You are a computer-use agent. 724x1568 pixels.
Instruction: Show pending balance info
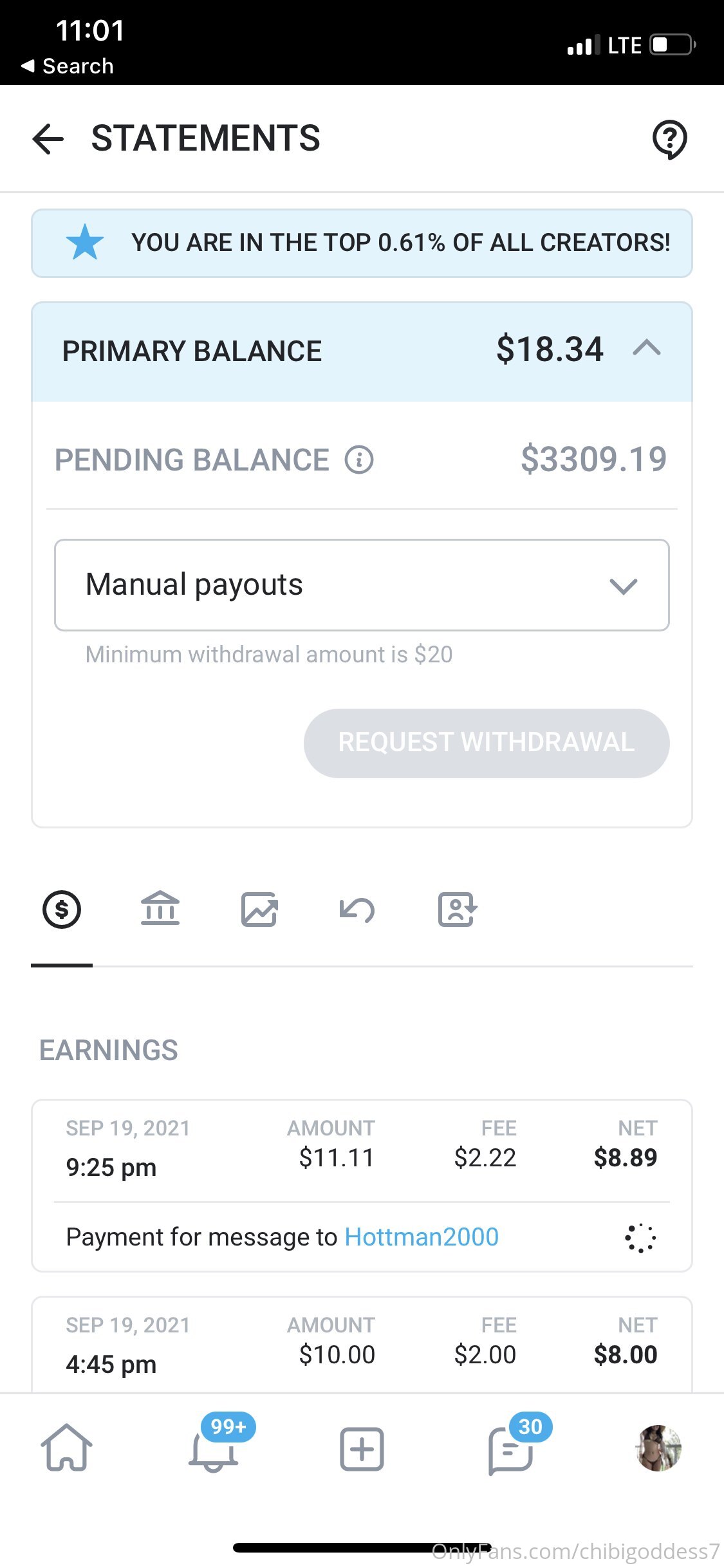359,460
